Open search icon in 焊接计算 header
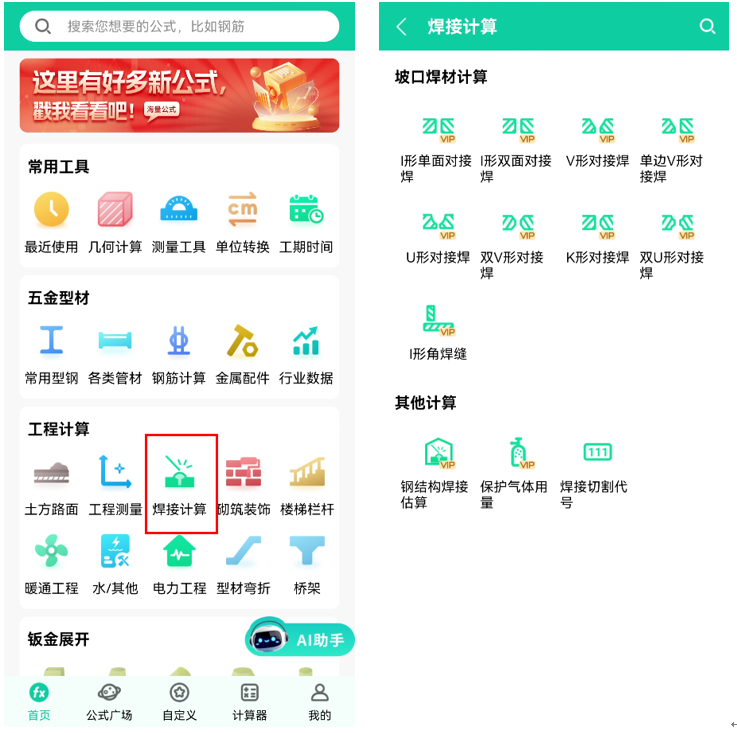 [x=707, y=27]
